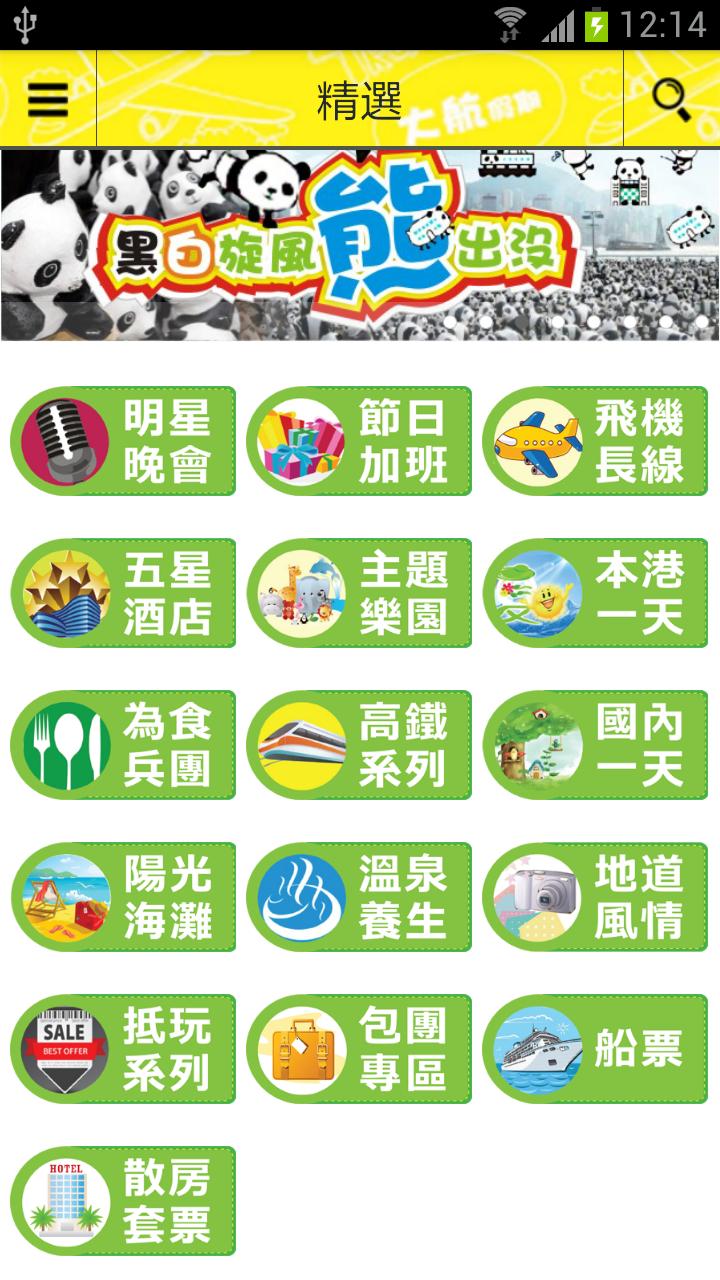Open the panda 黑白旋風熊出沒 banner
Screen dimensions: 720x1280
(360, 245)
